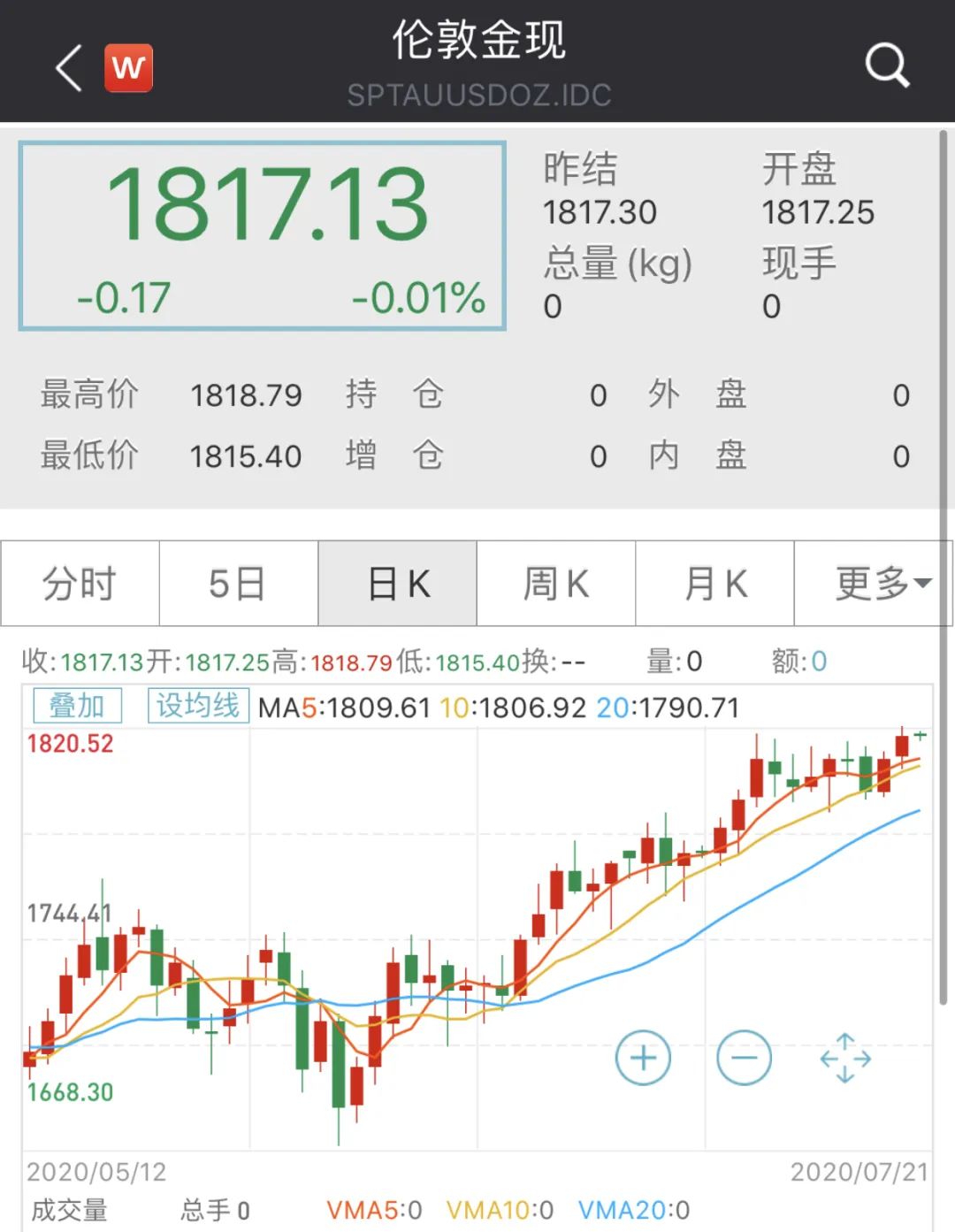This screenshot has height=1232, width=955.
Task: Zoom out the chart with minus button
Action: [744, 1058]
